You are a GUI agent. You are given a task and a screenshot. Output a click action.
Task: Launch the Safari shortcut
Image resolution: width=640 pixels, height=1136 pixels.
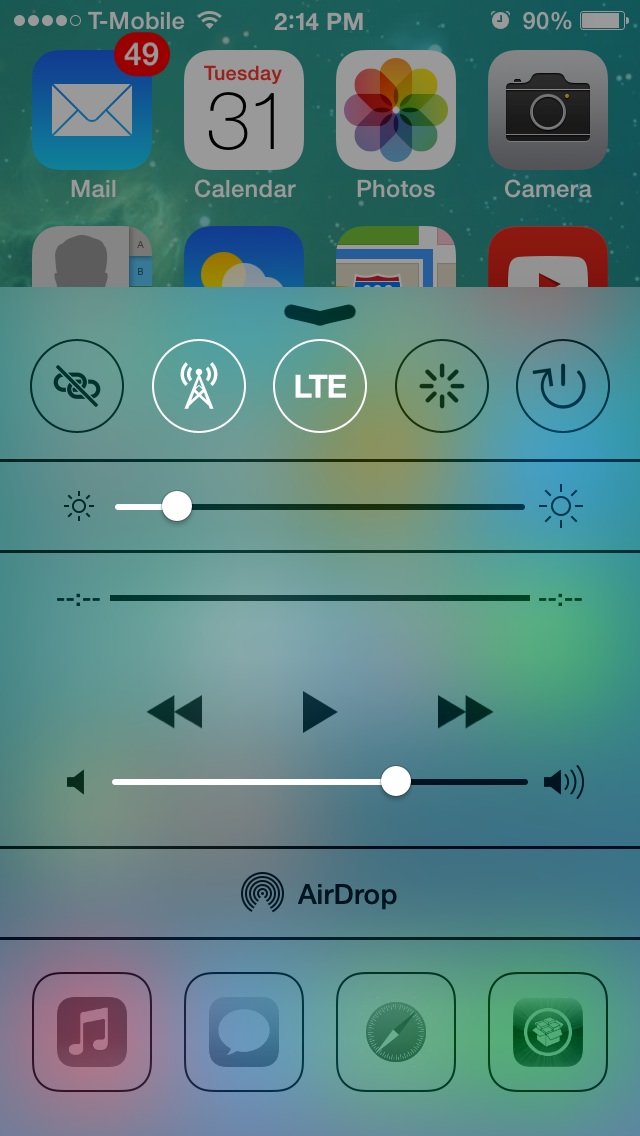pos(396,1032)
